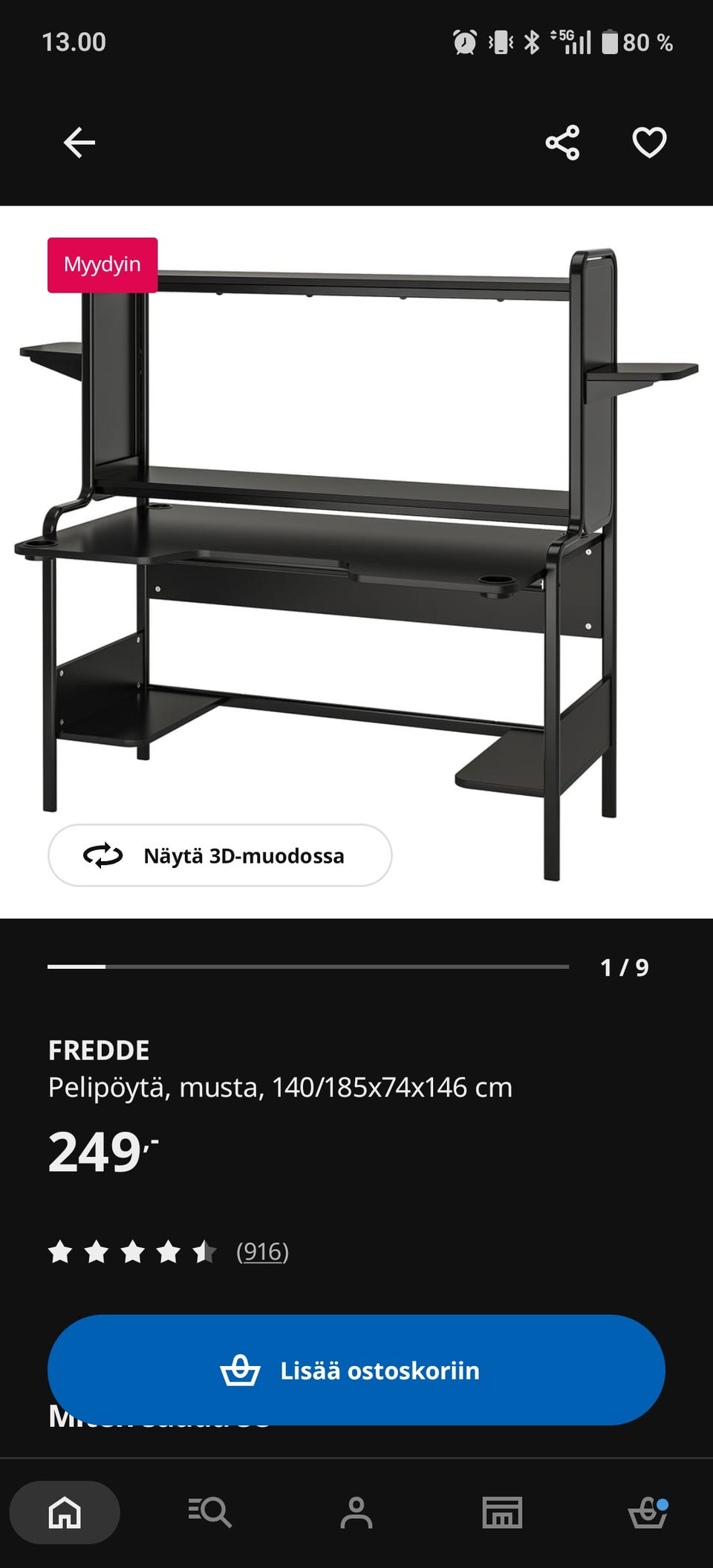Image resolution: width=713 pixels, height=1568 pixels.
Task: Share the FREDDE product page
Action: 562,143
